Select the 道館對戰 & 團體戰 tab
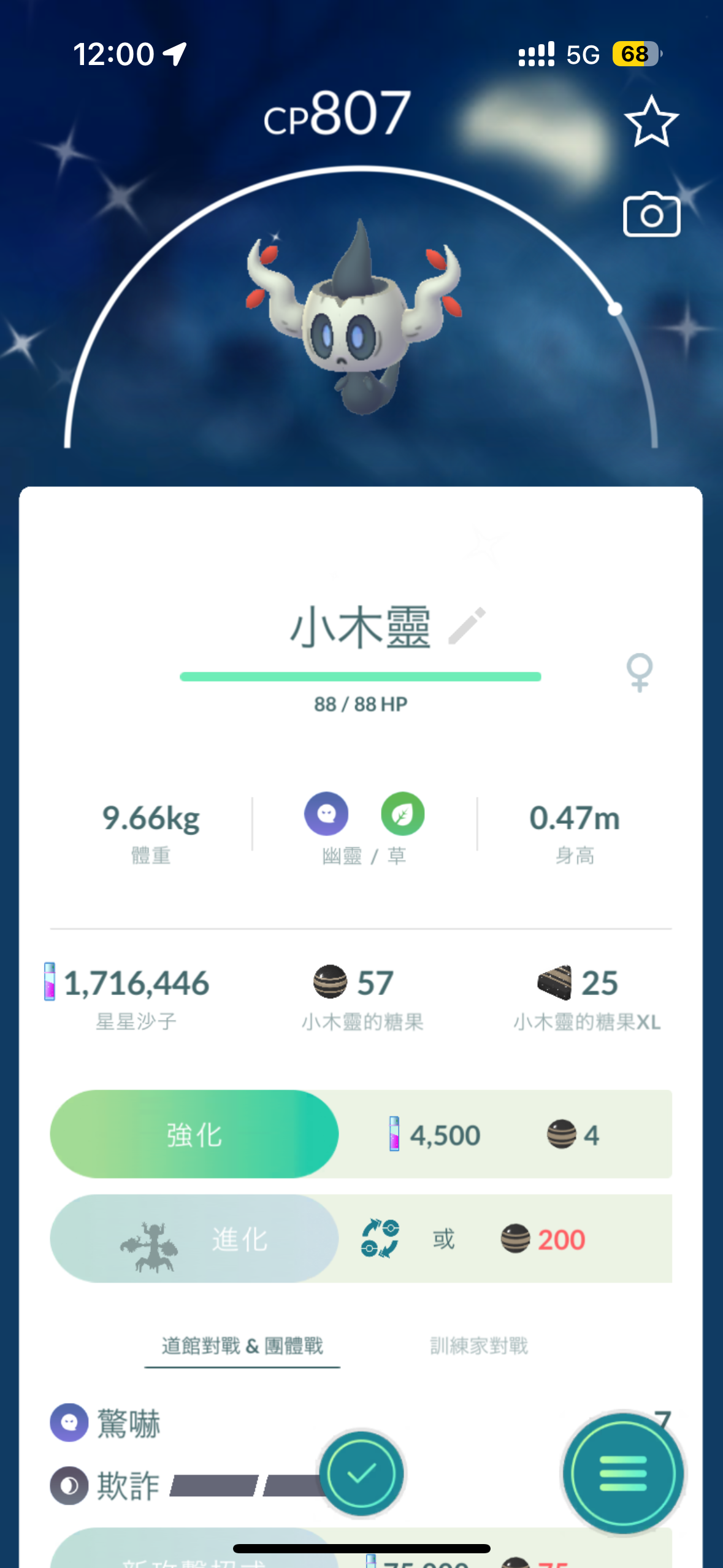This screenshot has width=723, height=1568. (x=242, y=1346)
